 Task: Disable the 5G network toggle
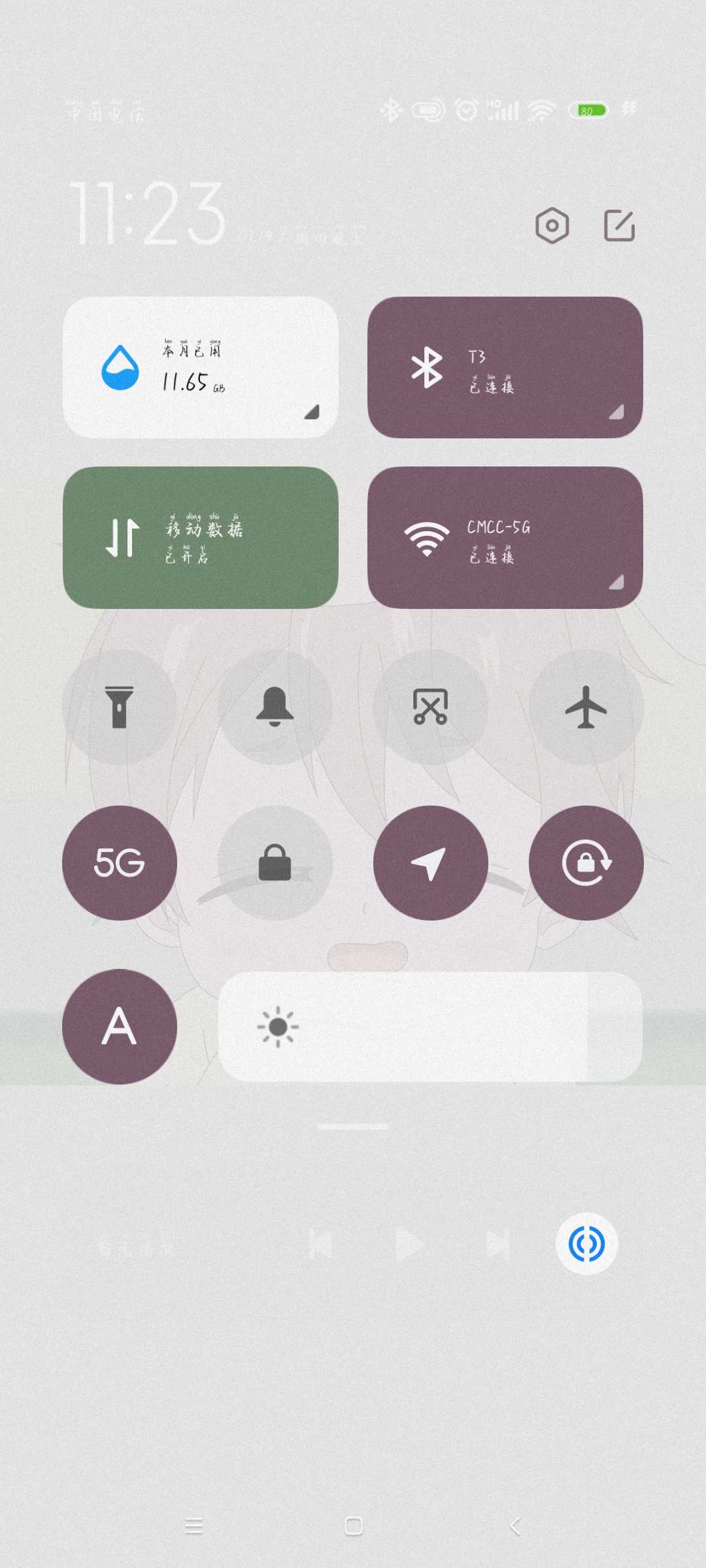click(x=119, y=862)
